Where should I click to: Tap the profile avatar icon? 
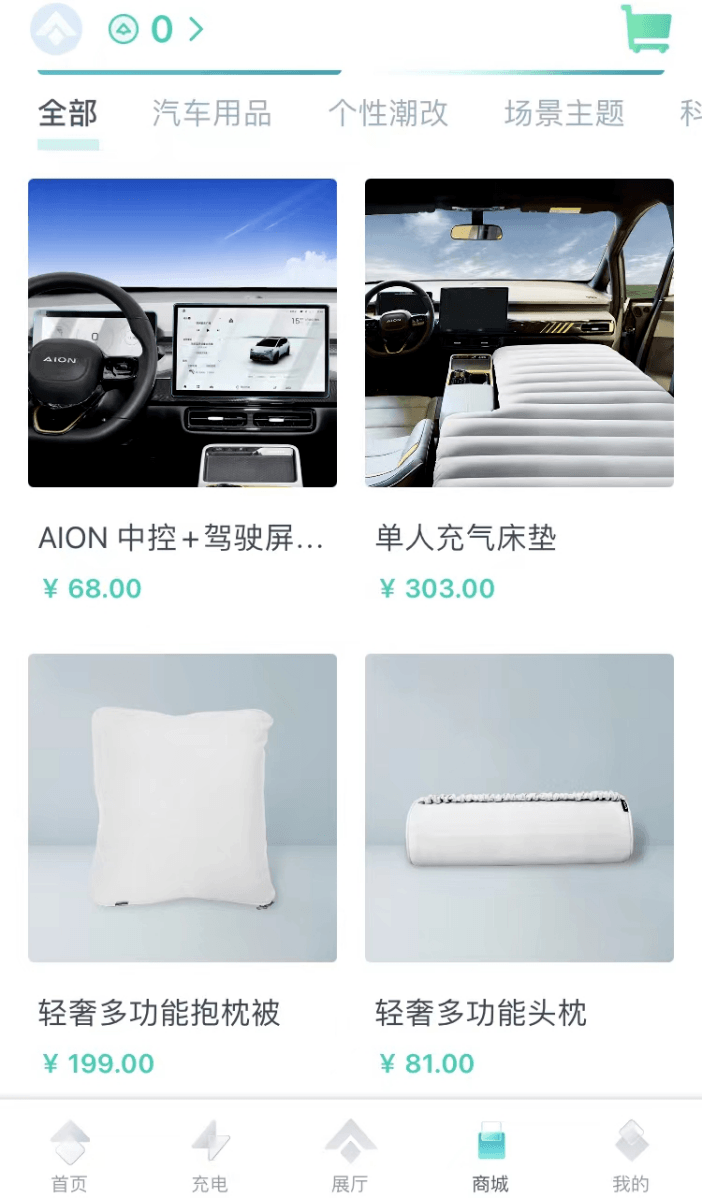point(56,29)
